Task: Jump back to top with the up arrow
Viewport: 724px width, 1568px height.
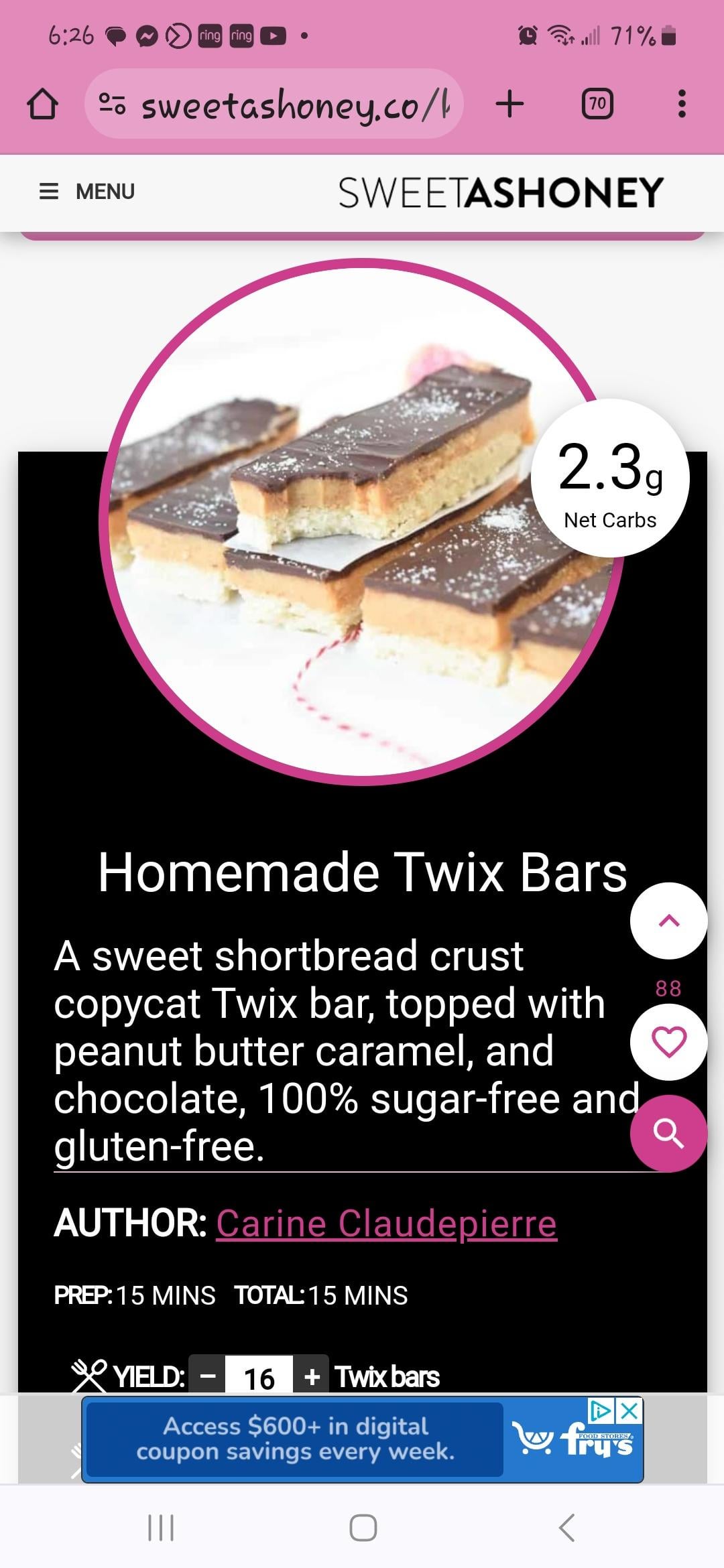Action: point(668,921)
